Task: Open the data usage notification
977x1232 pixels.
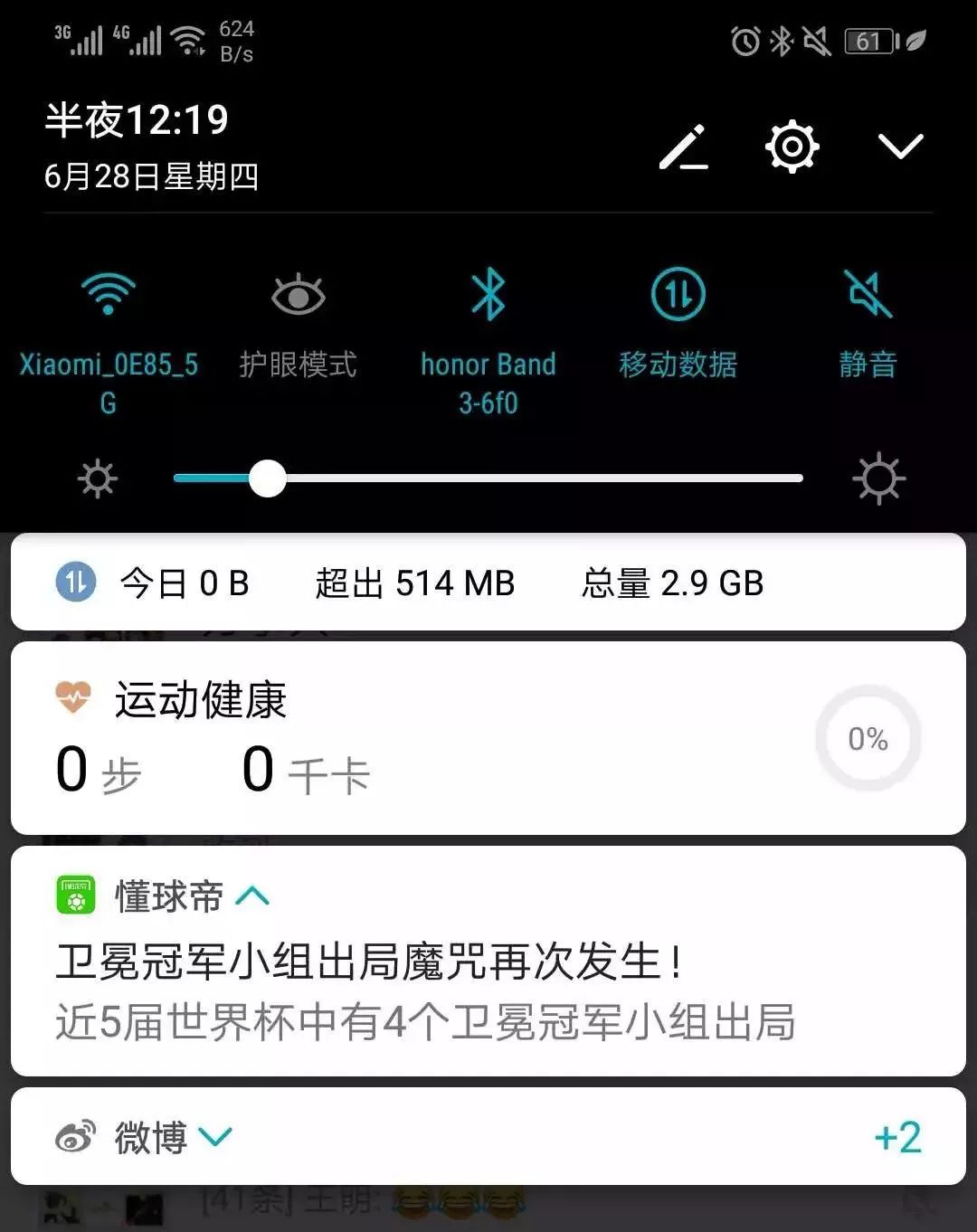Action: [x=488, y=583]
